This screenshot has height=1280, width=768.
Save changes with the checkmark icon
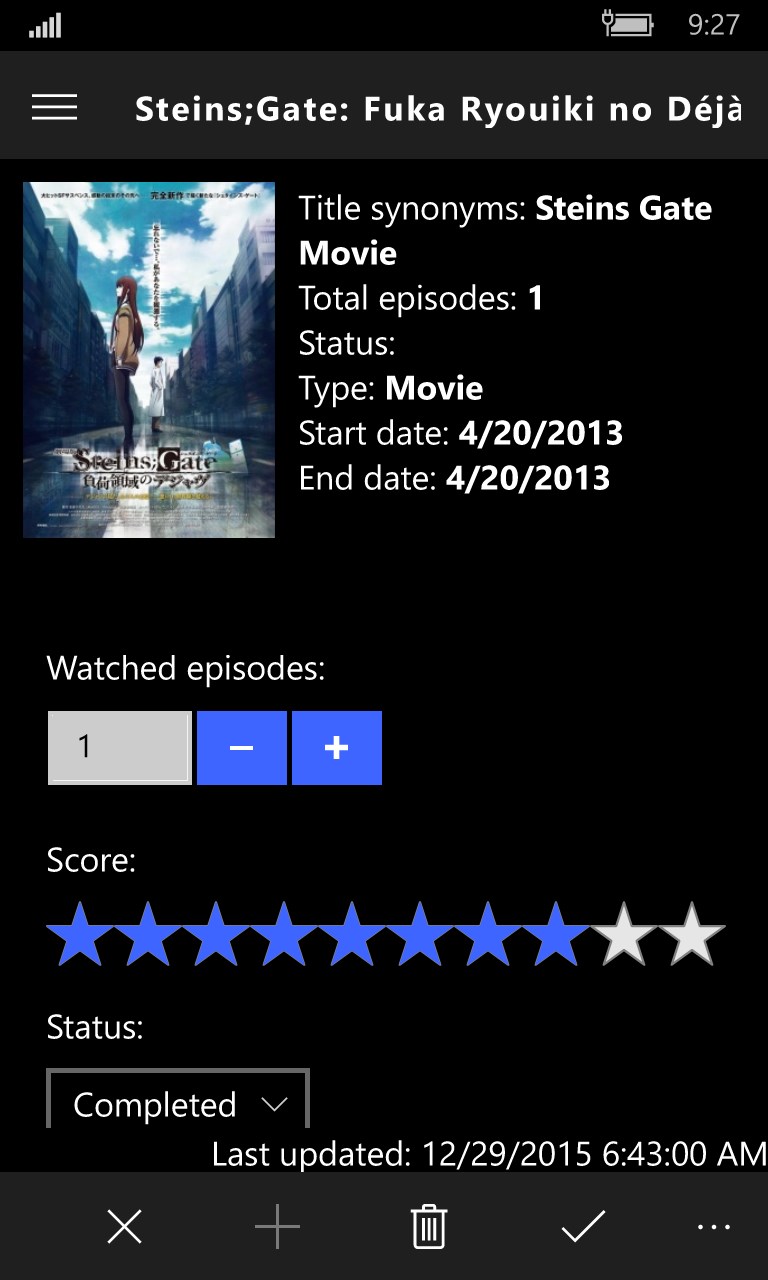(583, 1226)
